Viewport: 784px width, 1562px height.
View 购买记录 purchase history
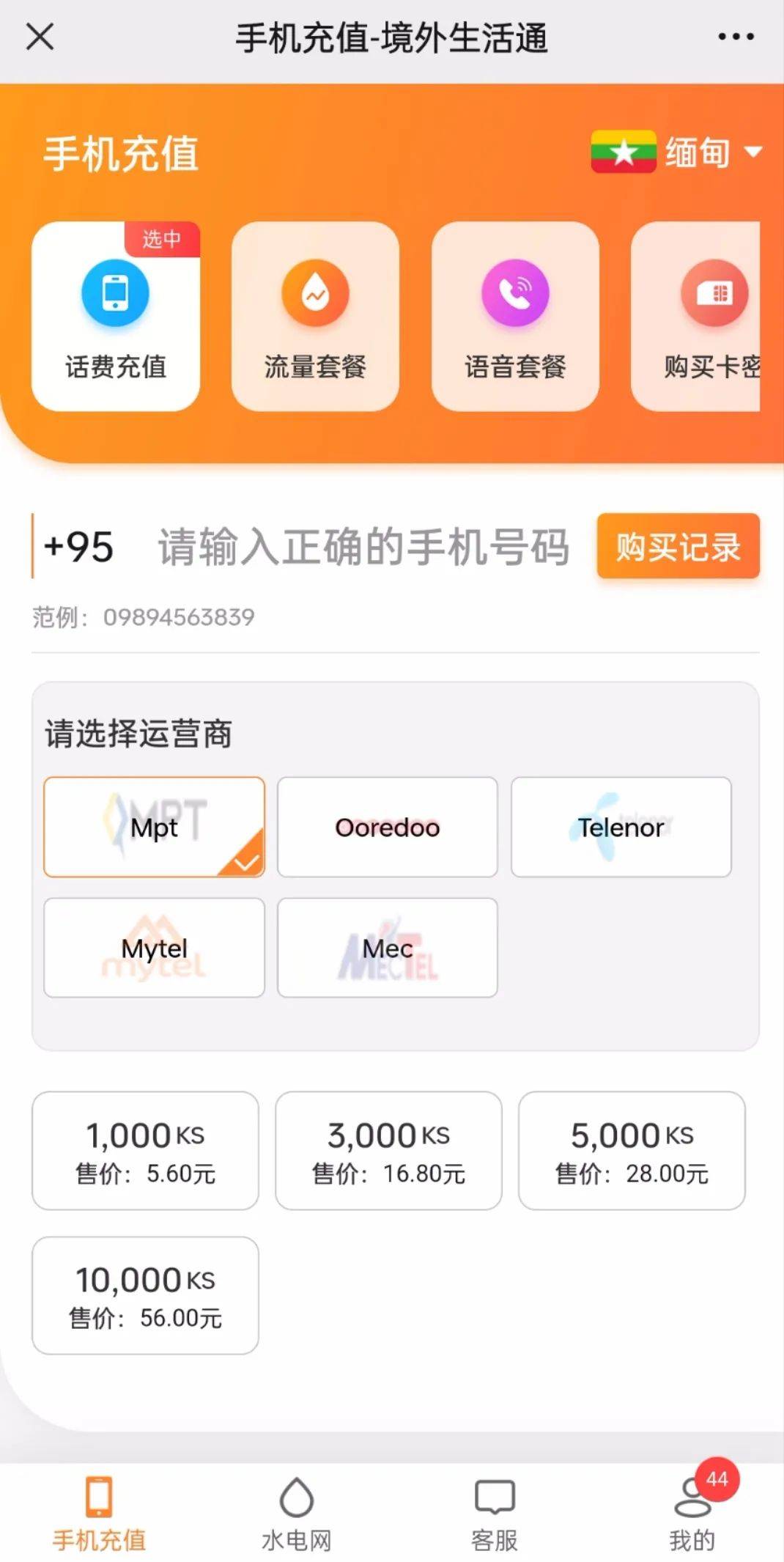click(678, 547)
